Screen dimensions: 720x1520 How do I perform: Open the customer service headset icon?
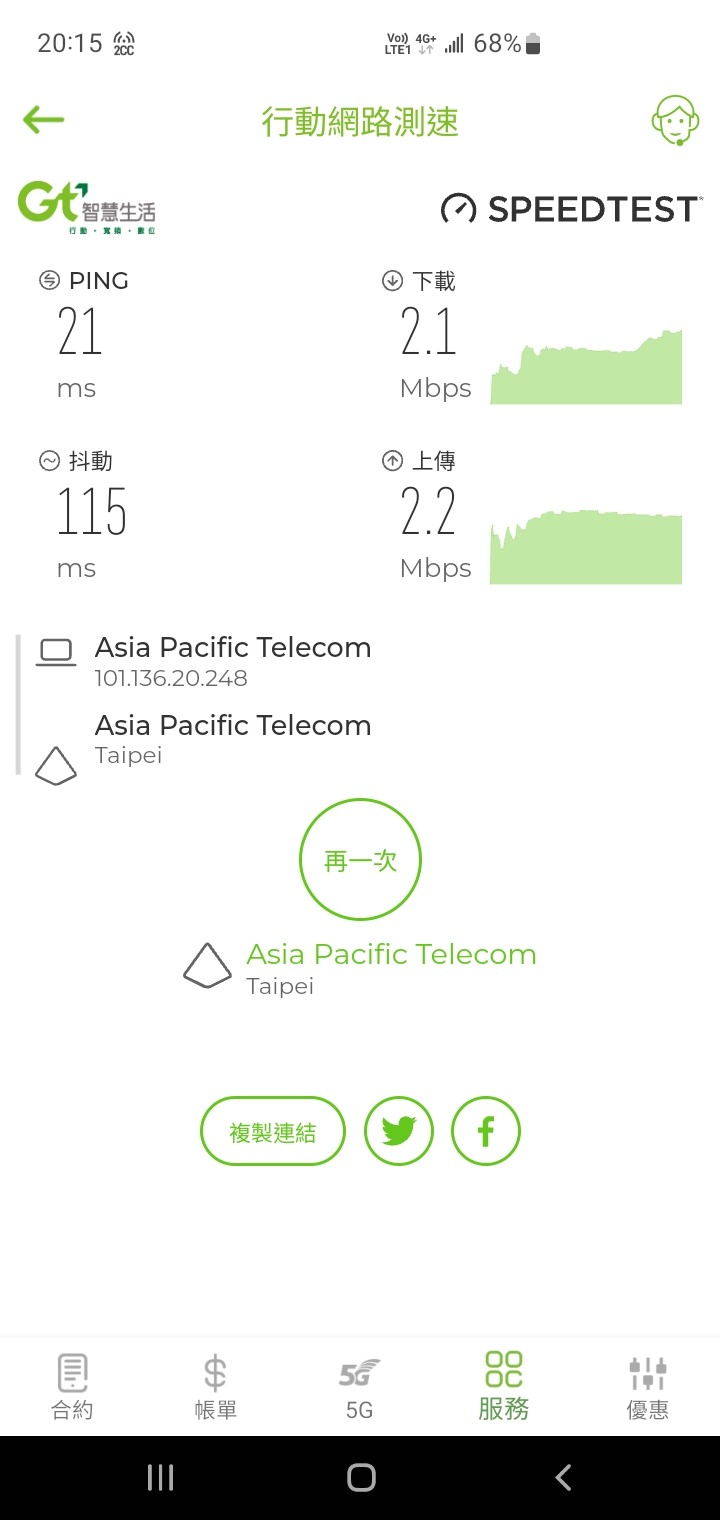(676, 121)
